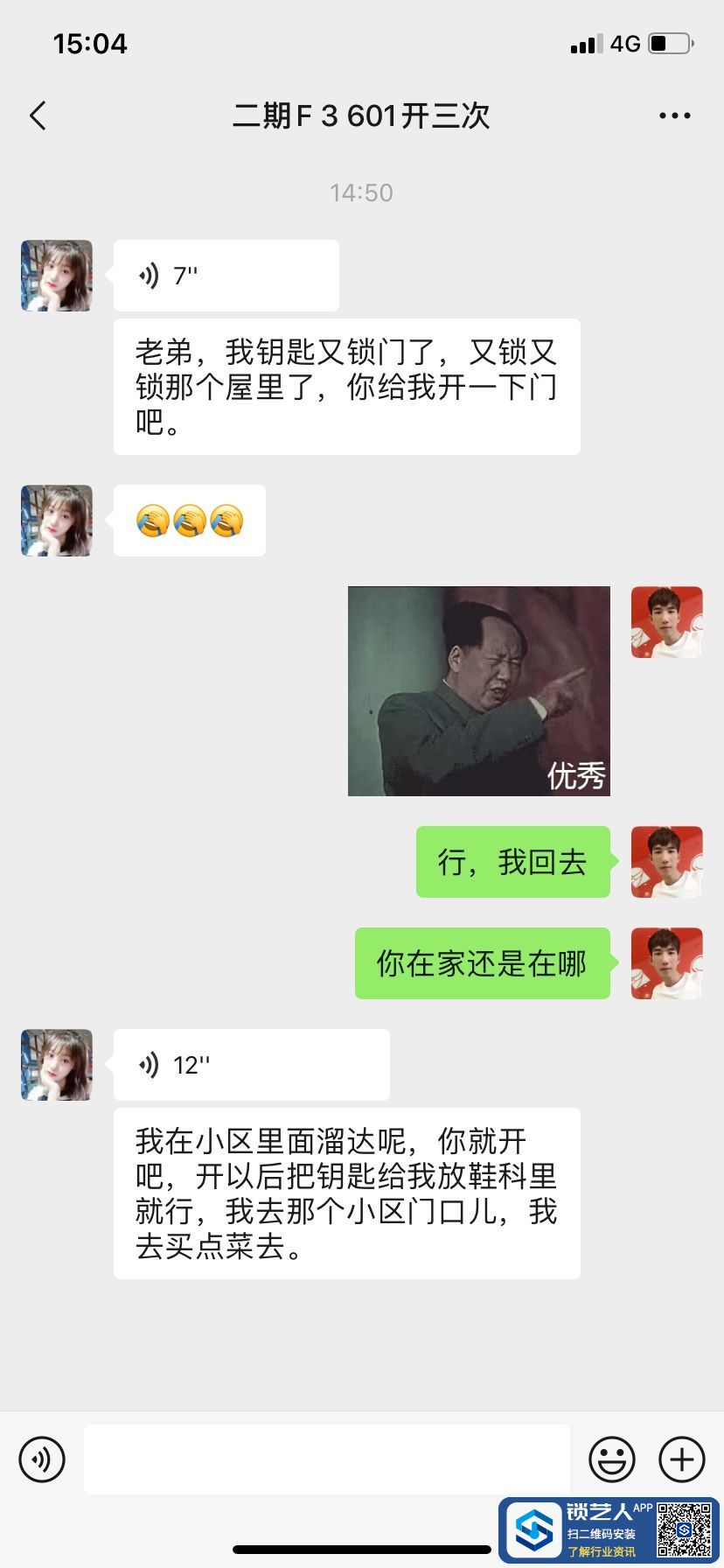Play the 7-second voice message
The height and width of the screenshot is (1568, 724).
pyautogui.click(x=226, y=276)
